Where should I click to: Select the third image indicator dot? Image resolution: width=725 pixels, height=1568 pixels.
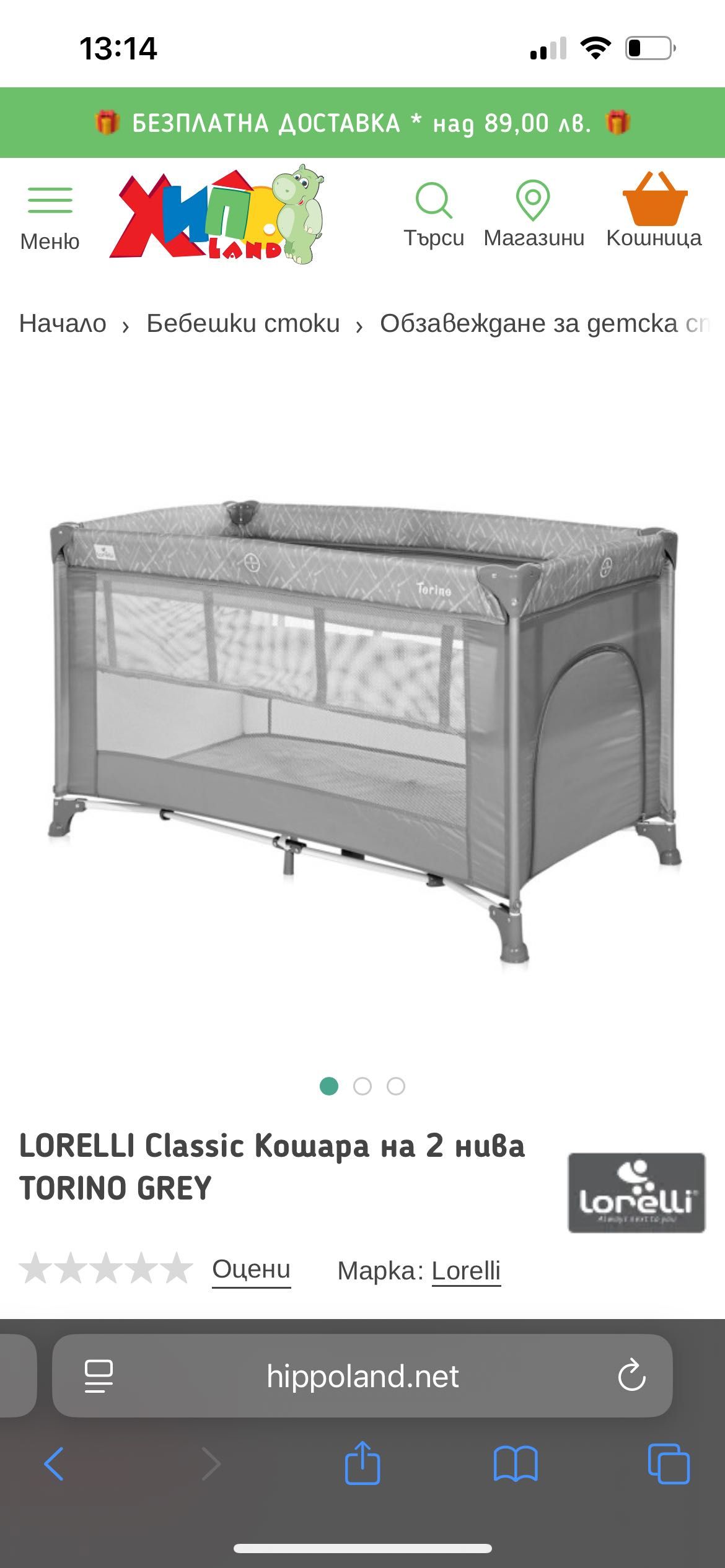(x=396, y=1086)
